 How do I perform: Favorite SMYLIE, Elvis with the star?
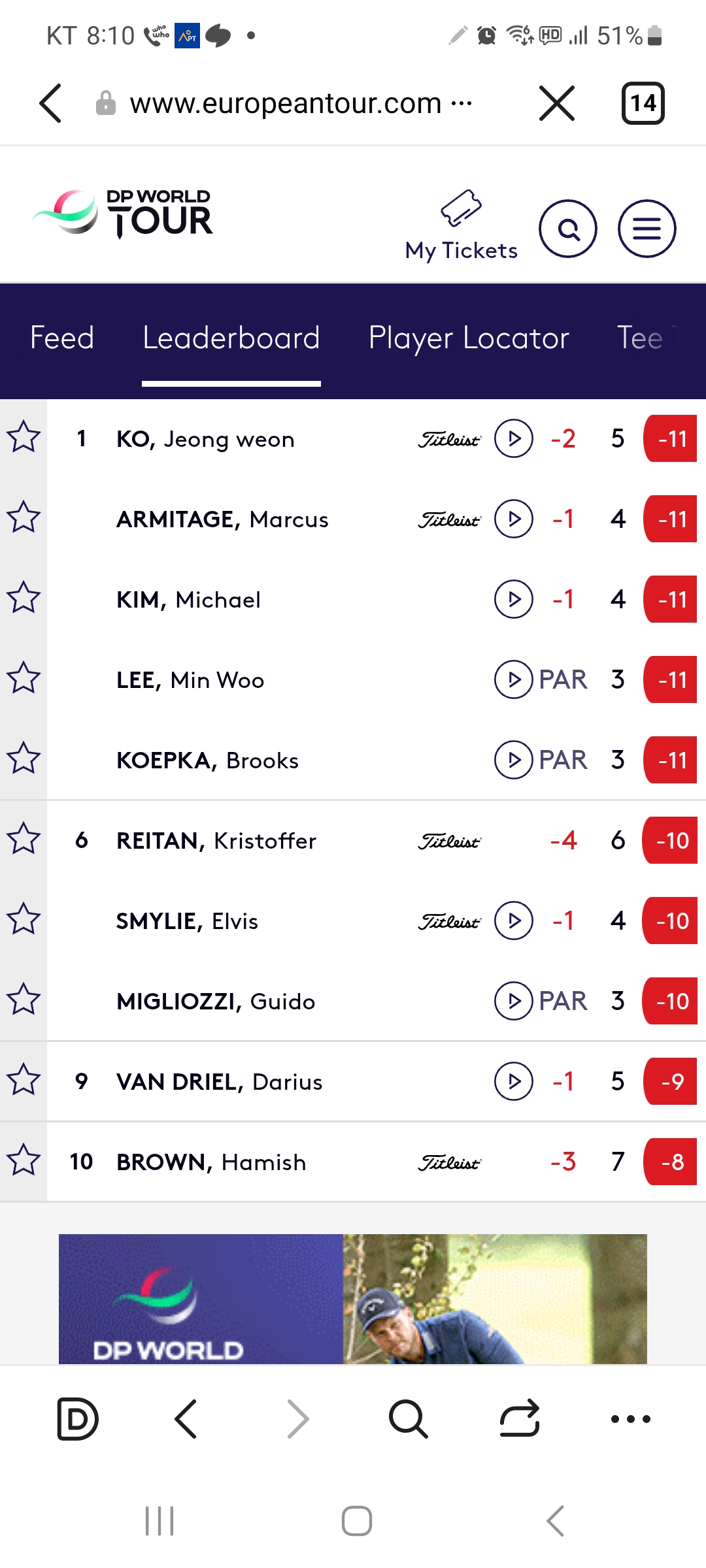coord(24,919)
